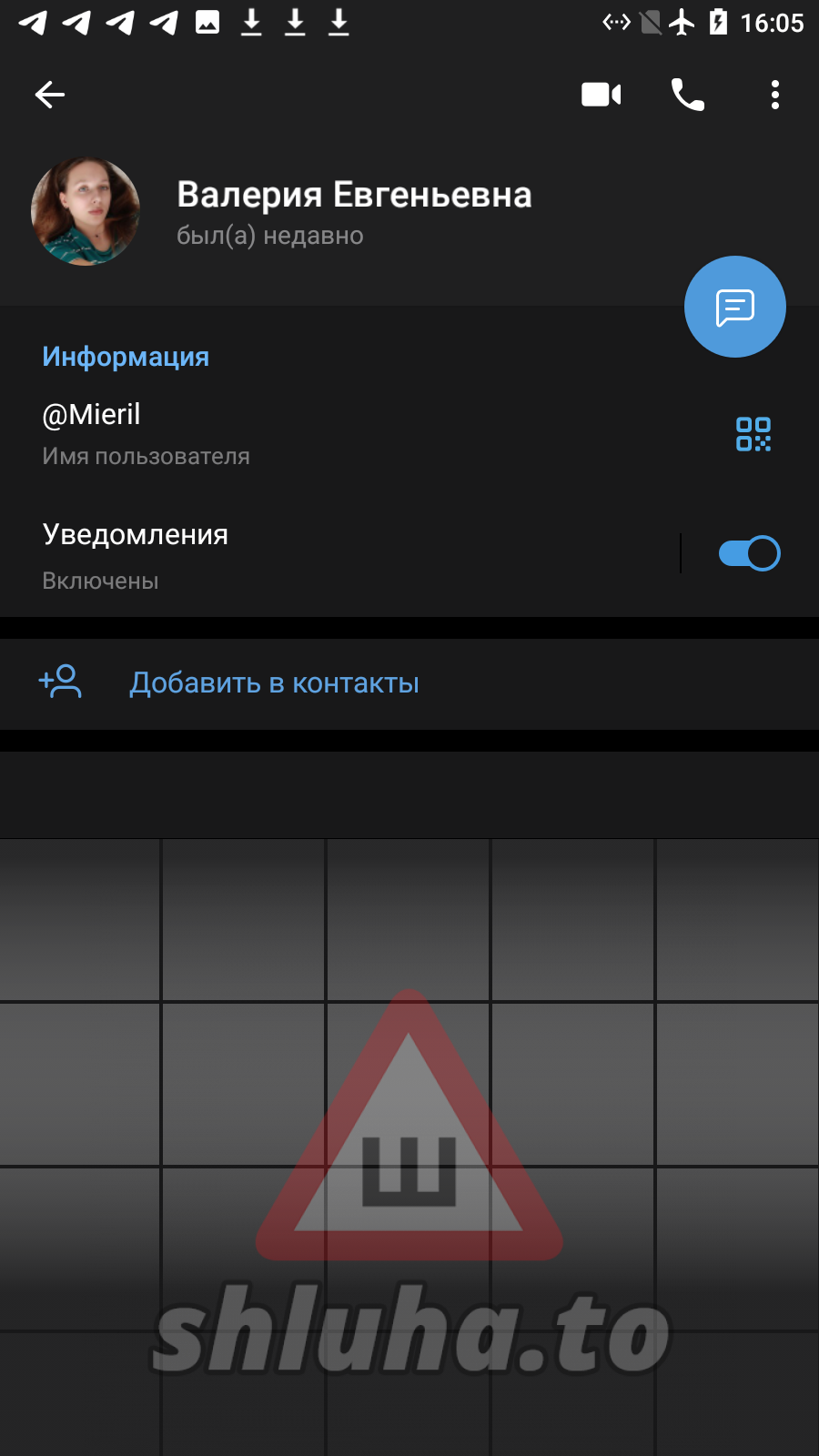Toggle the Уведомления switch off

pyautogui.click(x=750, y=553)
